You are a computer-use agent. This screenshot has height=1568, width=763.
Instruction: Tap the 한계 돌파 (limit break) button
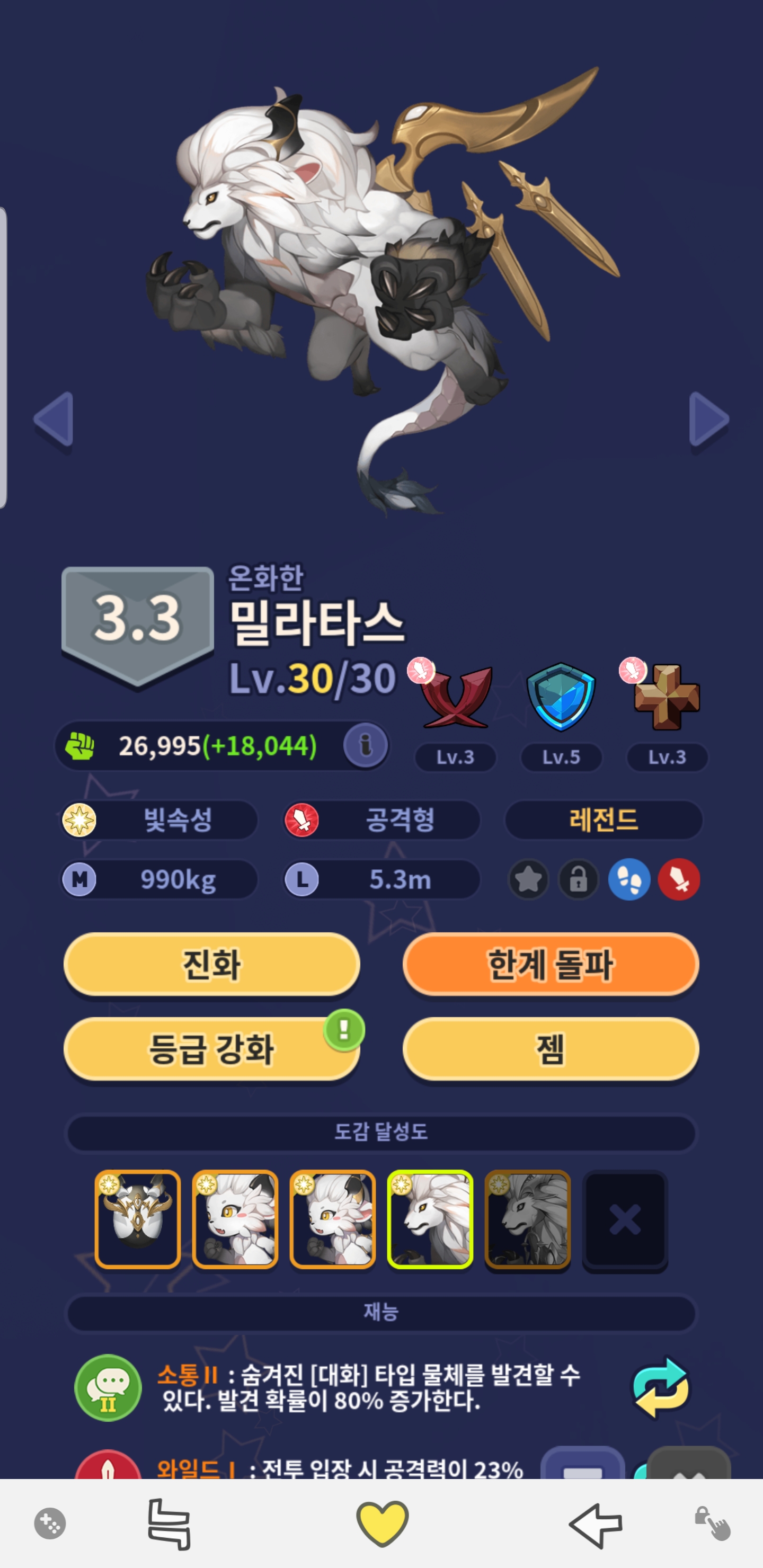551,965
